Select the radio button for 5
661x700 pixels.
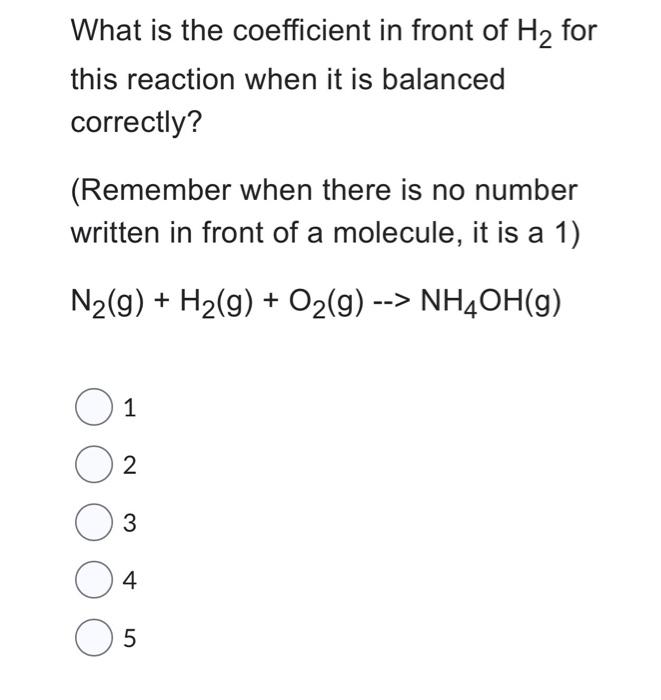[93, 639]
